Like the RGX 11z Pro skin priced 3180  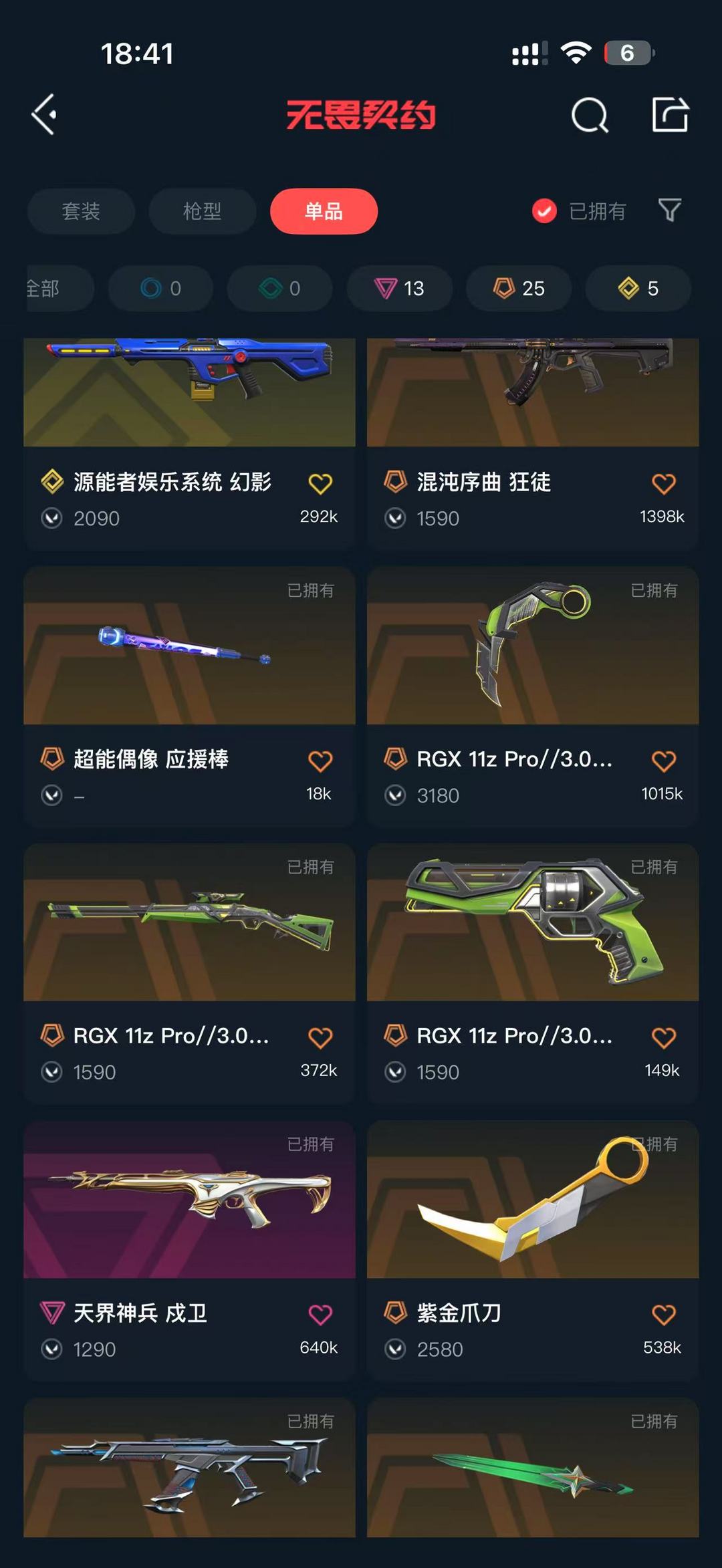click(663, 761)
